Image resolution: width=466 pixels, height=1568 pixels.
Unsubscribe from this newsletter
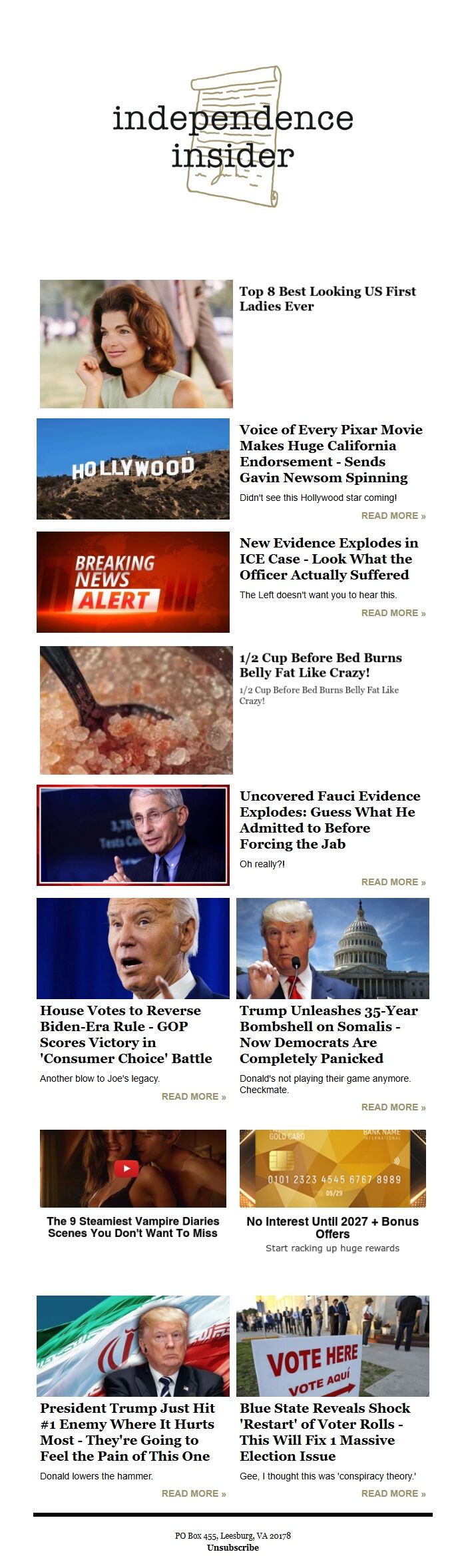coord(232,1547)
